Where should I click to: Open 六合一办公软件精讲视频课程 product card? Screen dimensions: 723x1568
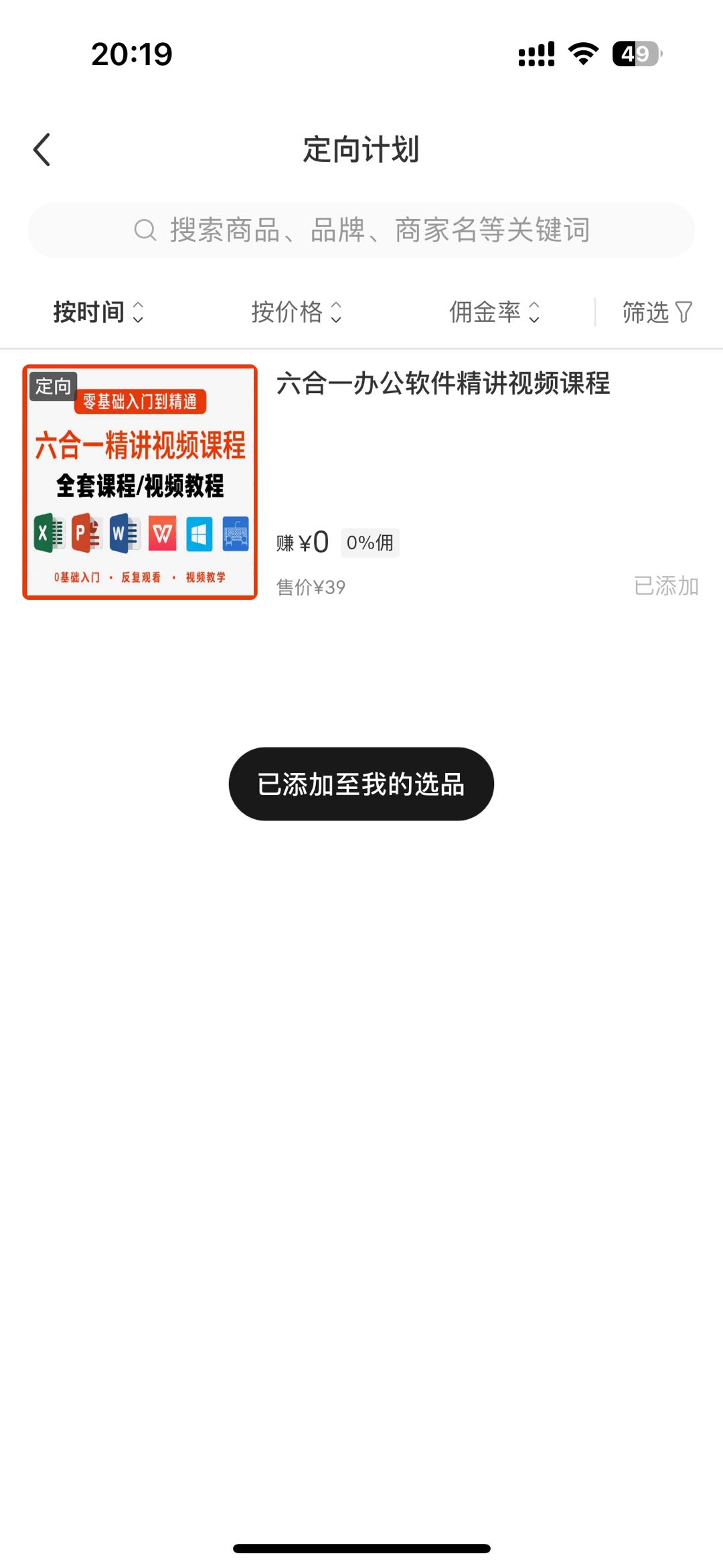(x=443, y=384)
